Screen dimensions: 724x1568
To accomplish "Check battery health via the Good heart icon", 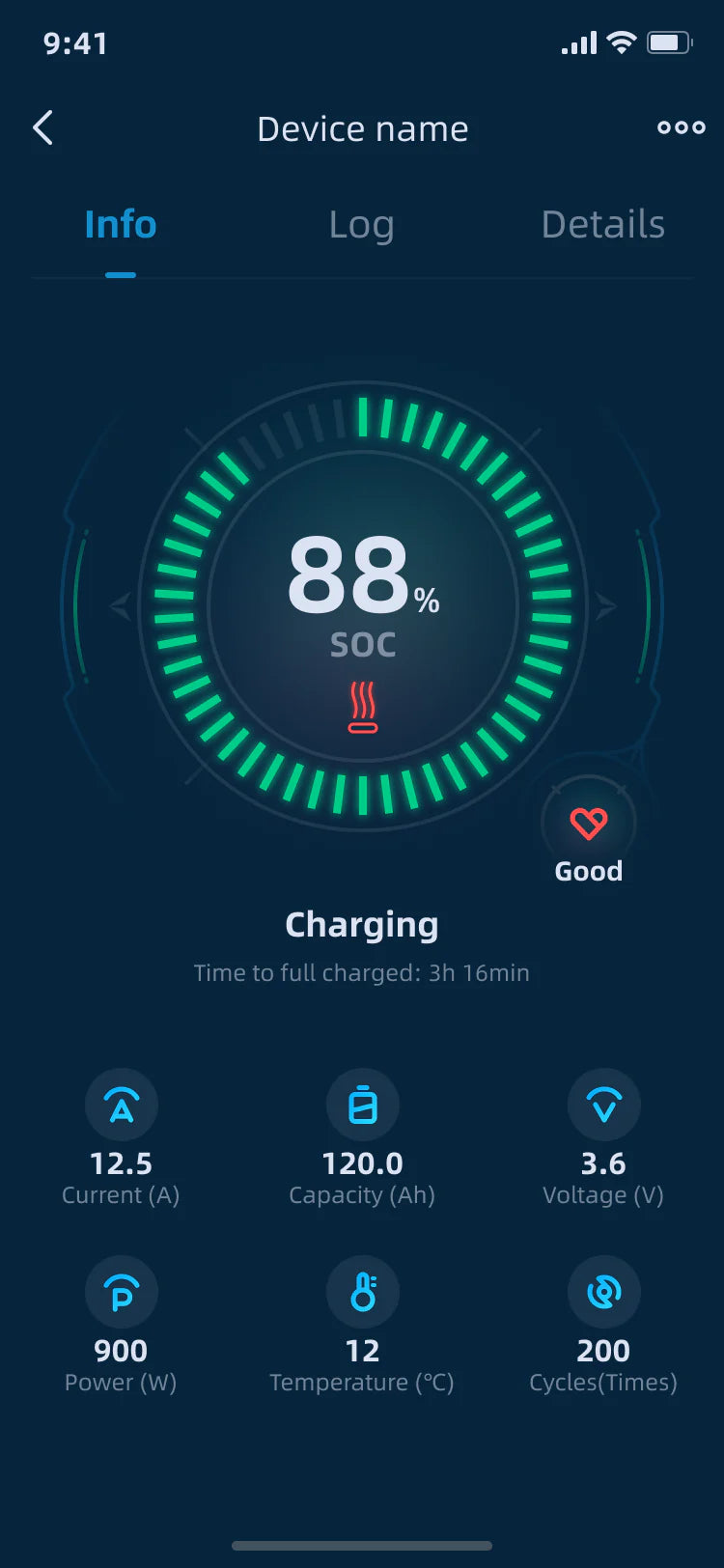I will [x=587, y=825].
